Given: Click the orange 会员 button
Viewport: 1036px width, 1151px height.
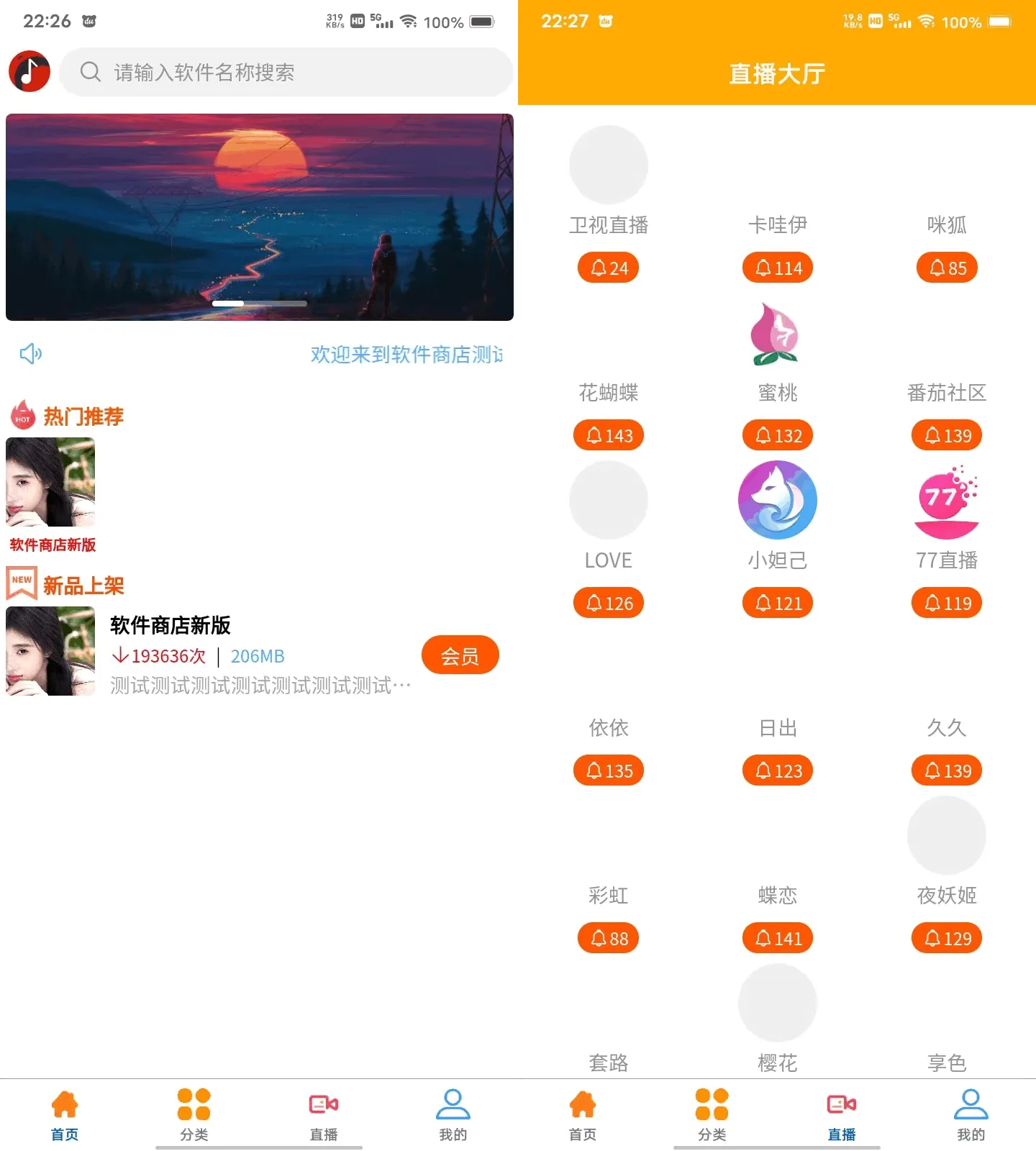Looking at the screenshot, I should [x=460, y=655].
